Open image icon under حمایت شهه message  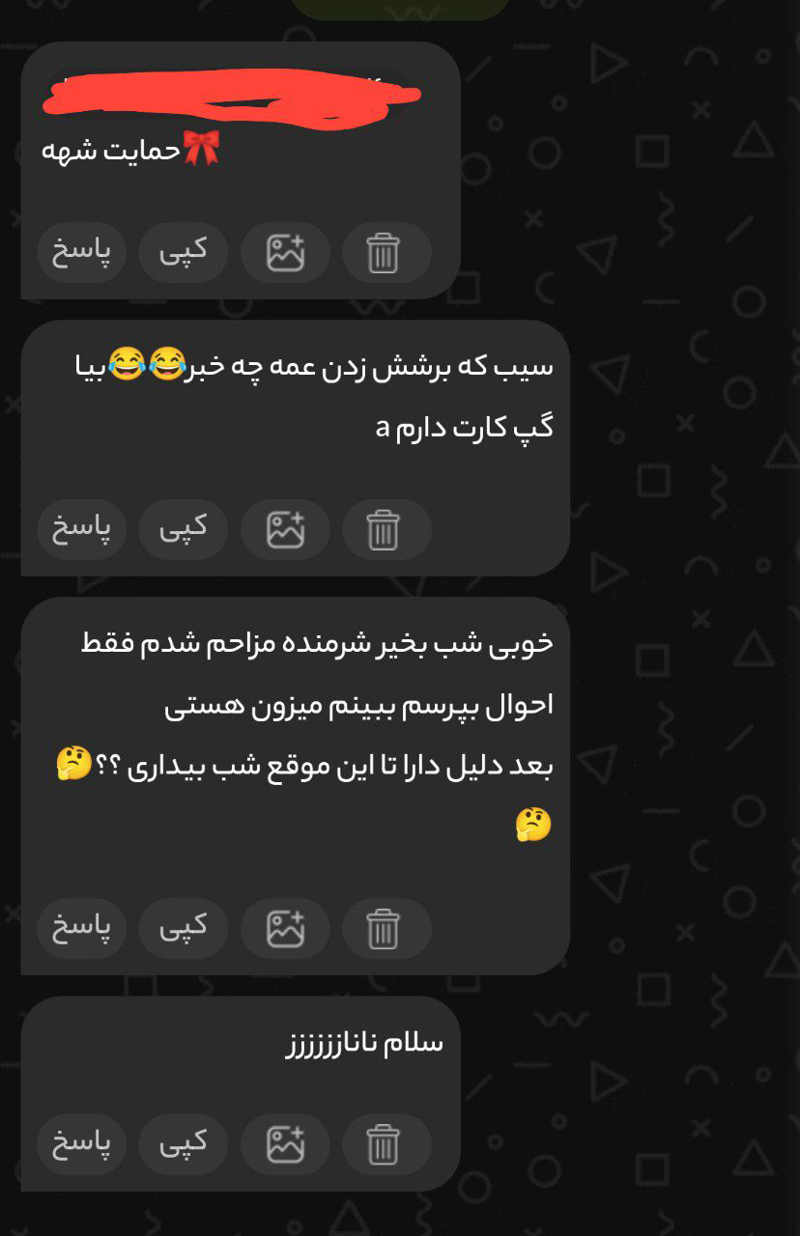pyautogui.click(x=285, y=251)
